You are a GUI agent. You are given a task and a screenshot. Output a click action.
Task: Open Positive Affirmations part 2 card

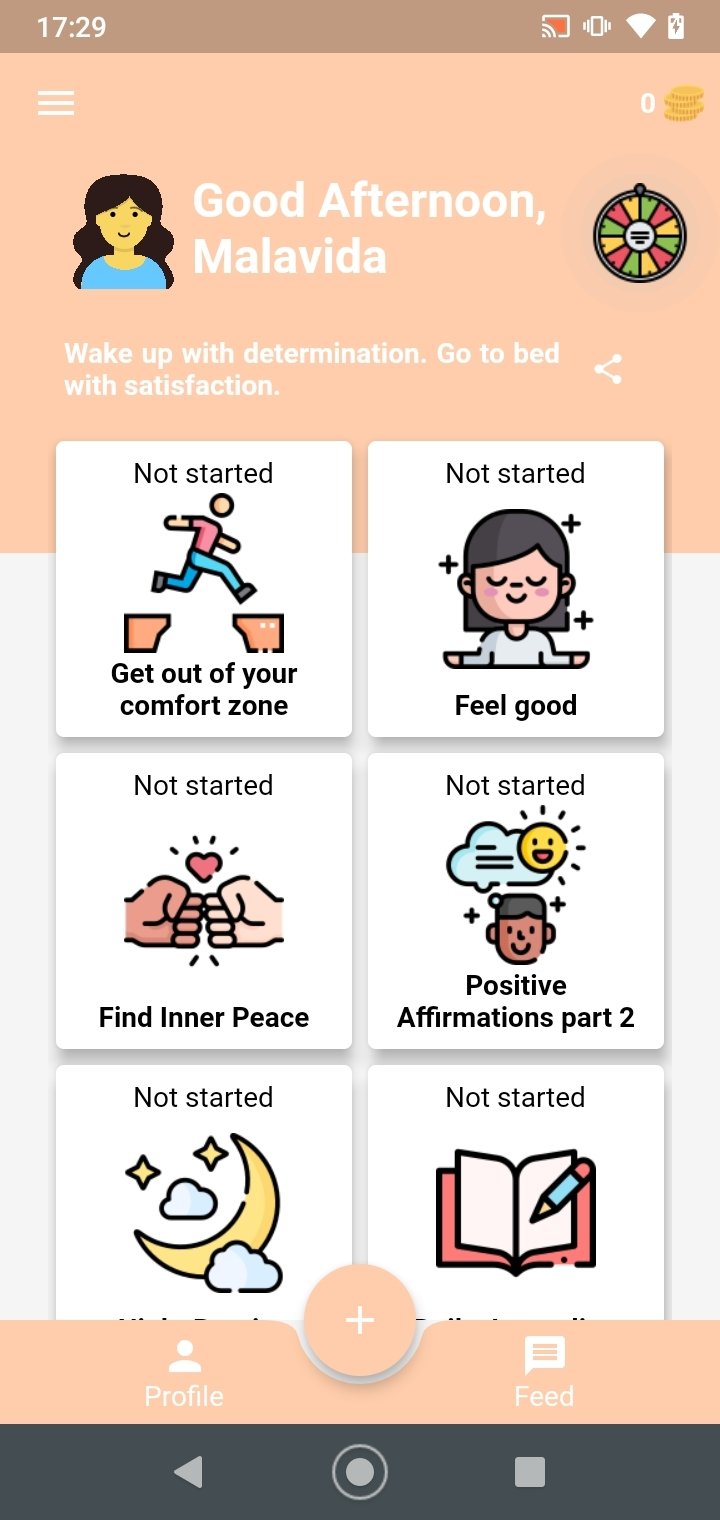pos(516,901)
